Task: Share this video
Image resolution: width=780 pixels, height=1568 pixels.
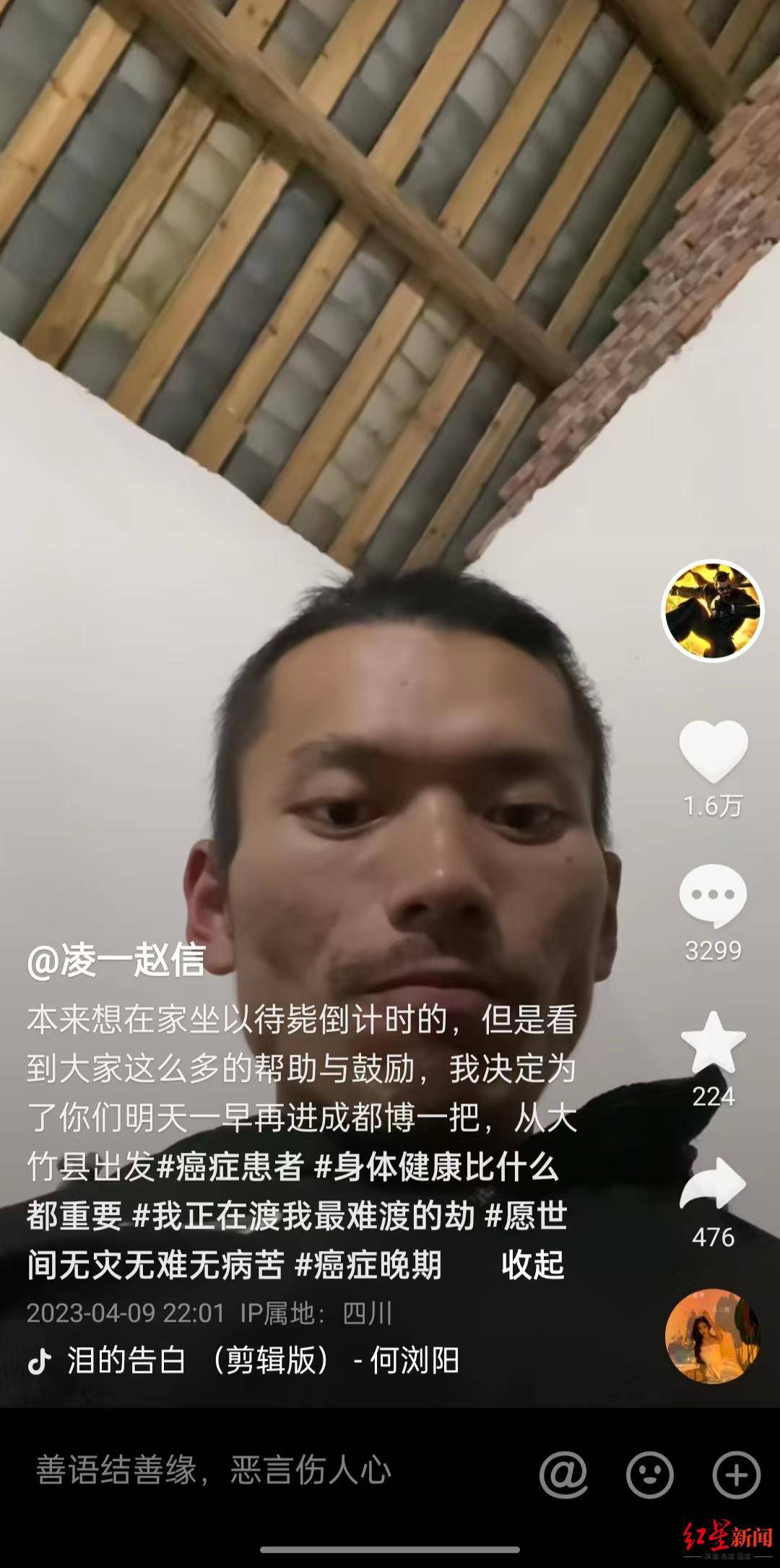Action: click(713, 1184)
